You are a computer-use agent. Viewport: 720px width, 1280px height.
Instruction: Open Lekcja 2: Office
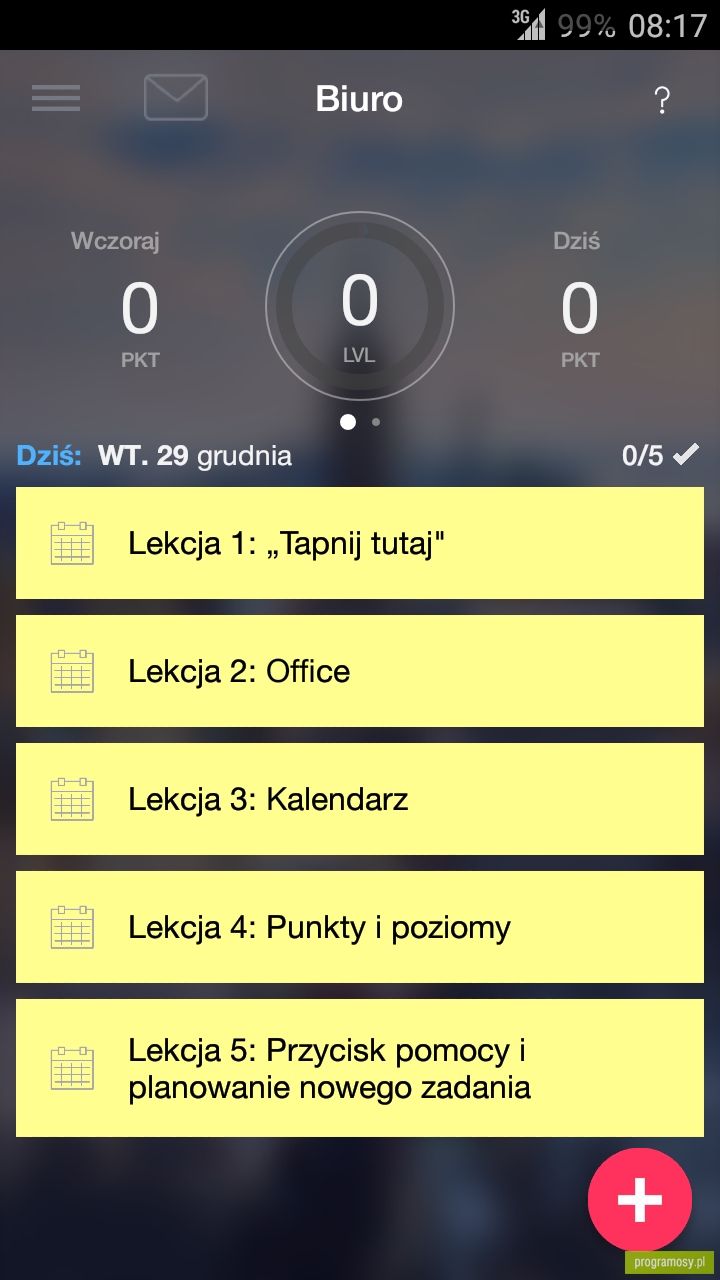tap(360, 671)
